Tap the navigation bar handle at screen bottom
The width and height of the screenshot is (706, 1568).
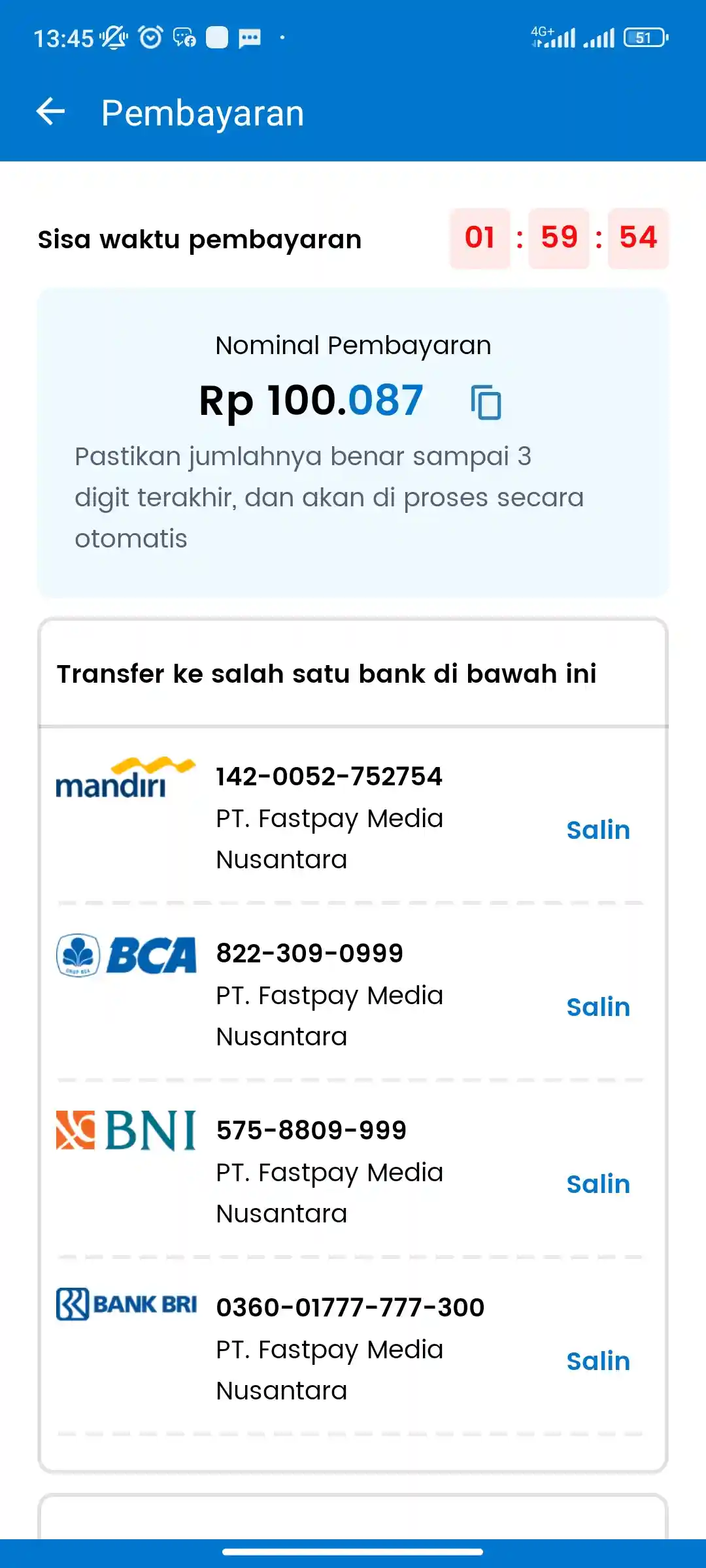[353, 1552]
